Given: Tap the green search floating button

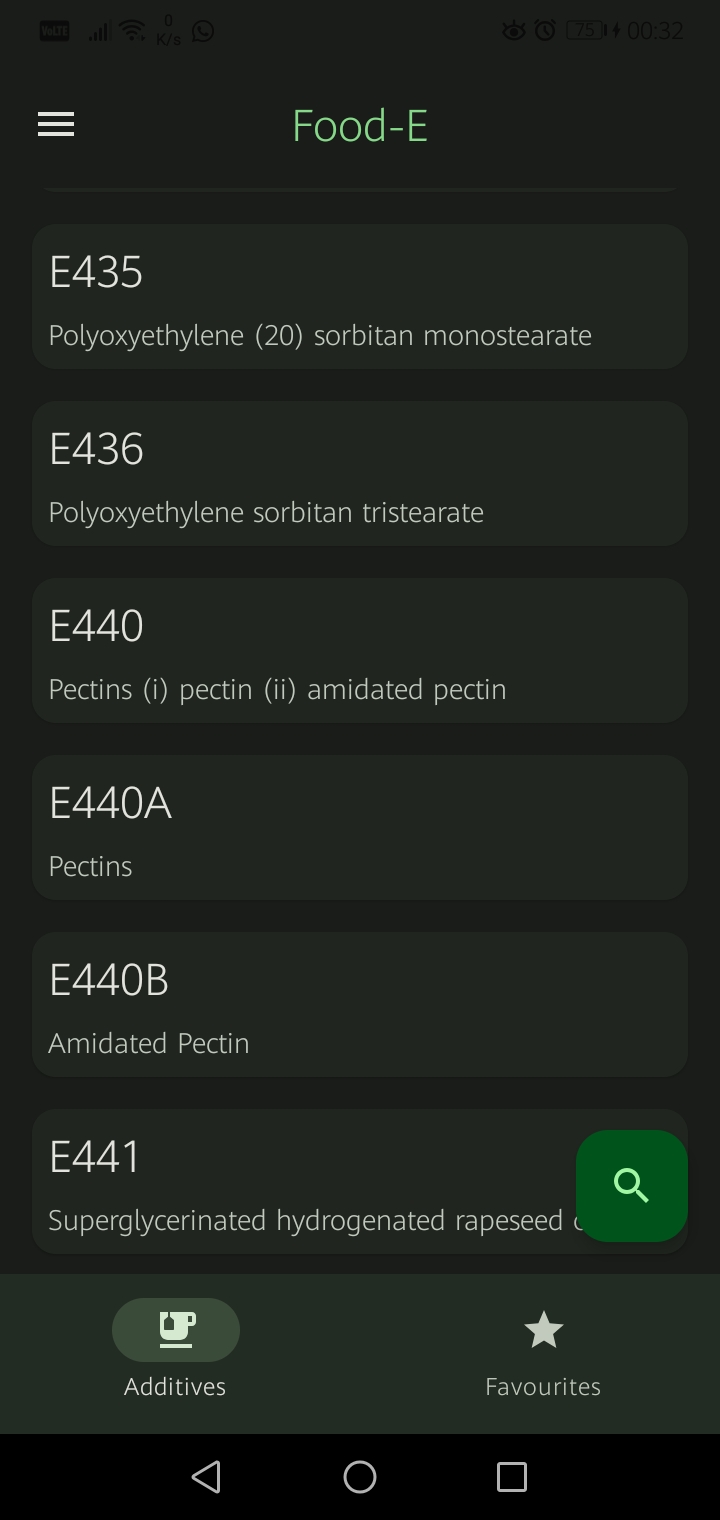Looking at the screenshot, I should [x=632, y=1186].
